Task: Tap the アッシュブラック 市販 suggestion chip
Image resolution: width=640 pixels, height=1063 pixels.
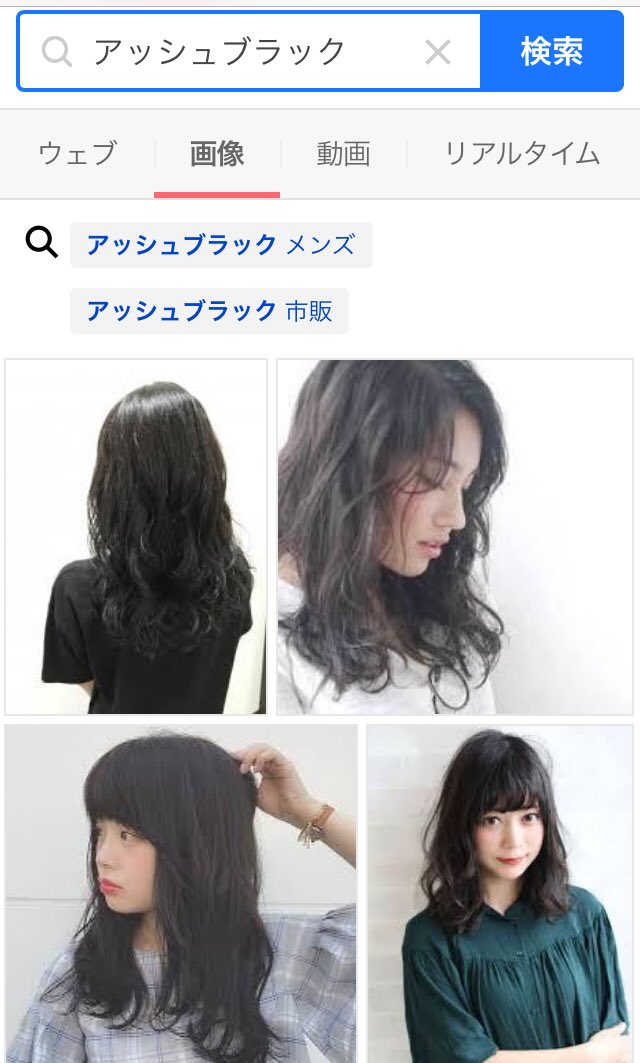Action: (209, 310)
